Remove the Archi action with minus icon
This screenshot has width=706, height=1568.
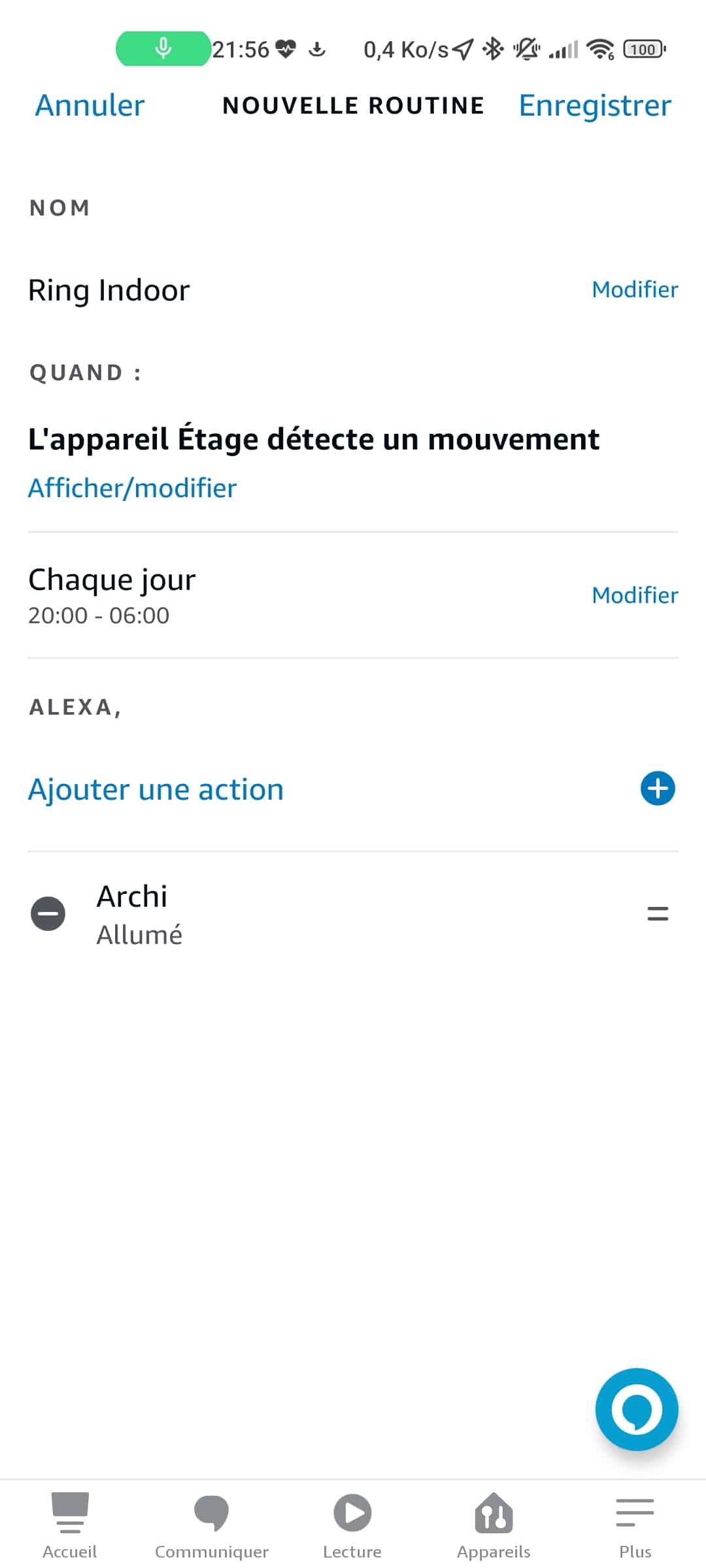48,913
